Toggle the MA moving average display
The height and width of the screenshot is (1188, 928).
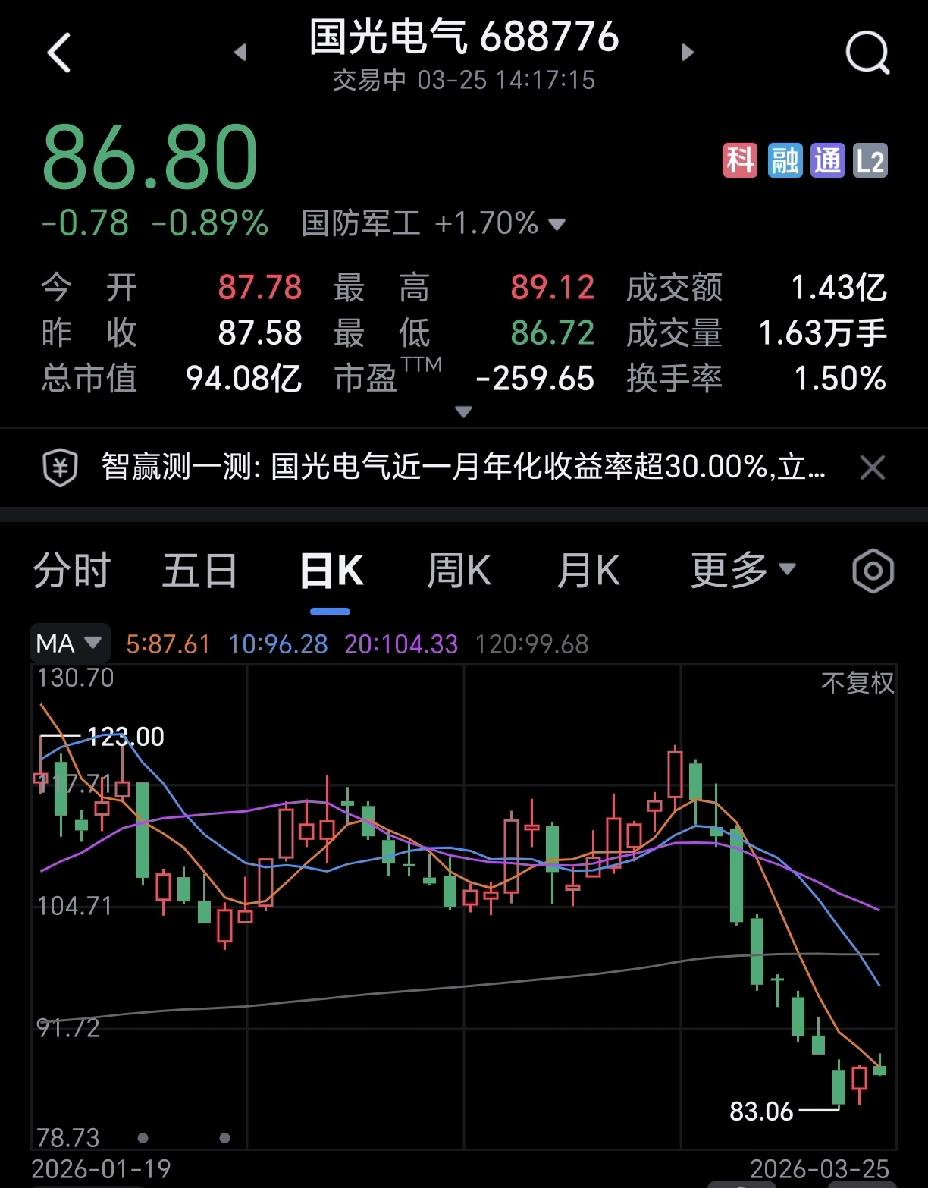click(x=57, y=643)
